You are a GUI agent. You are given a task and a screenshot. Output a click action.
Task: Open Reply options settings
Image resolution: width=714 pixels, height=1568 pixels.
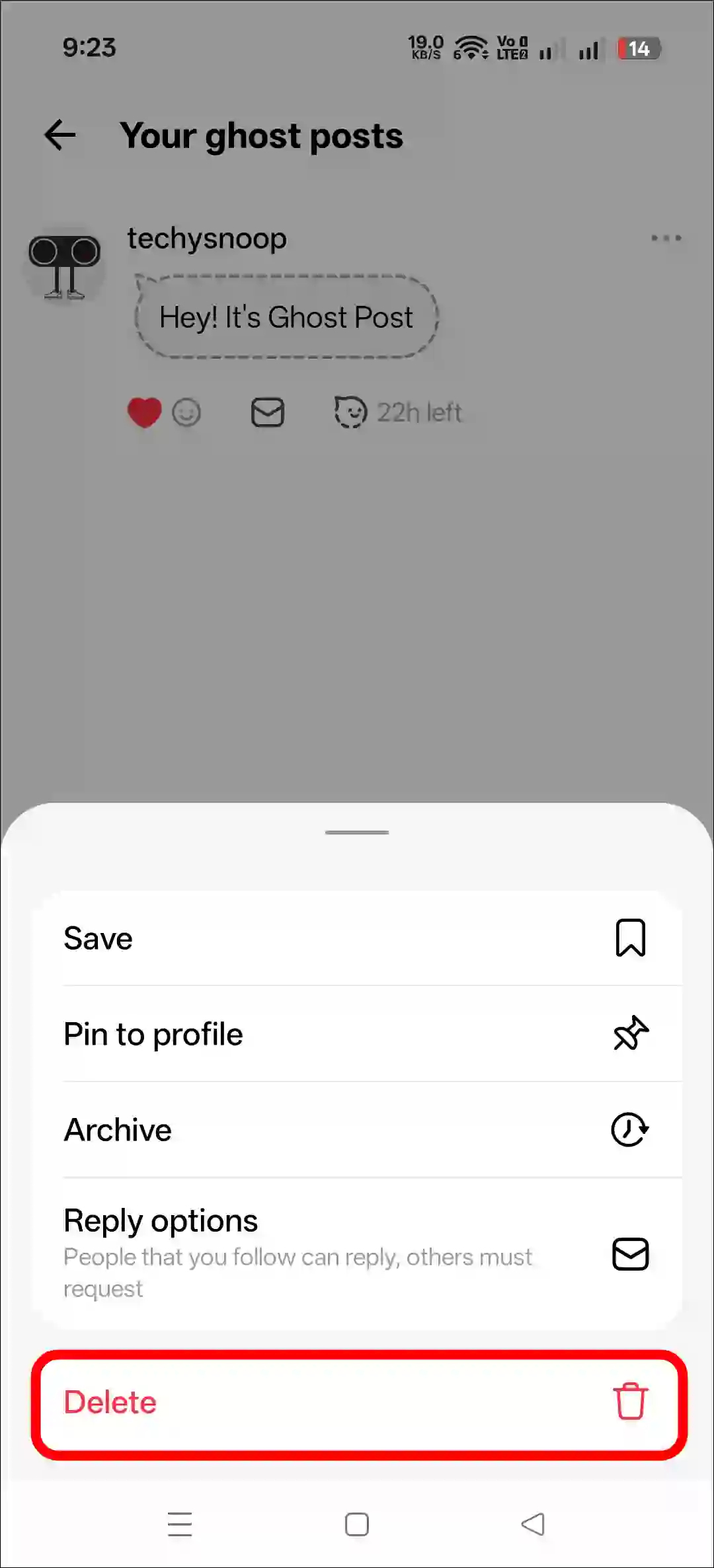click(x=160, y=1219)
